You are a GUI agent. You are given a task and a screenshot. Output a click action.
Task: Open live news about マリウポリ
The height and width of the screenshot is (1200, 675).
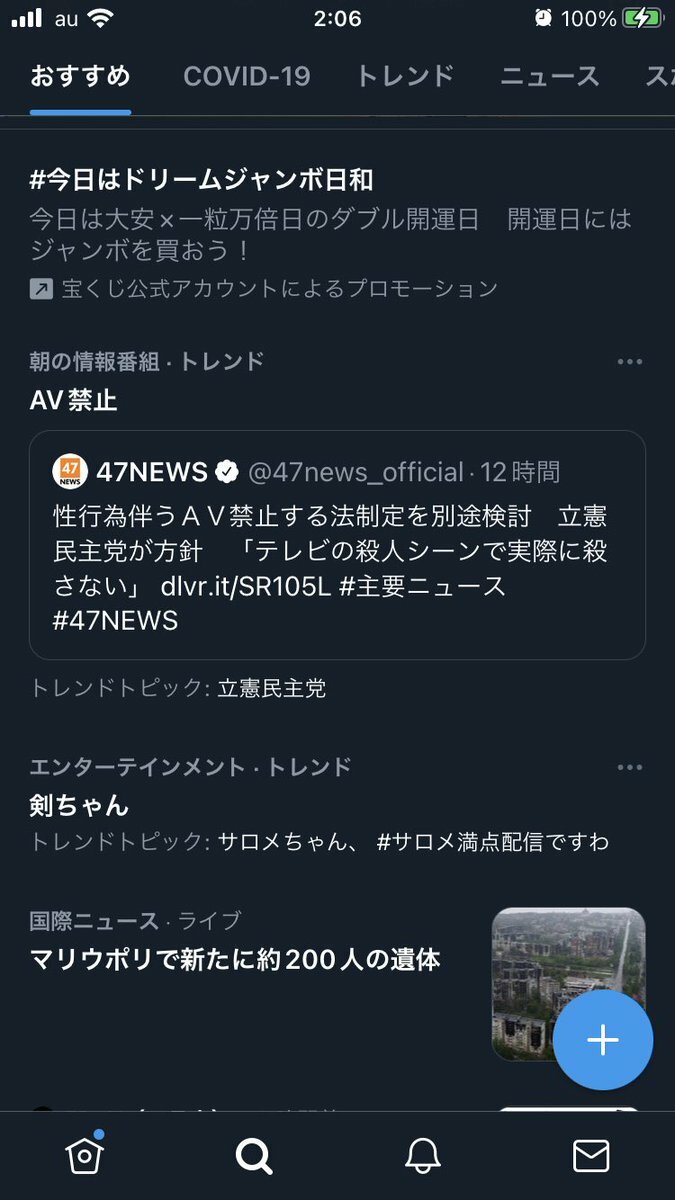click(x=235, y=960)
